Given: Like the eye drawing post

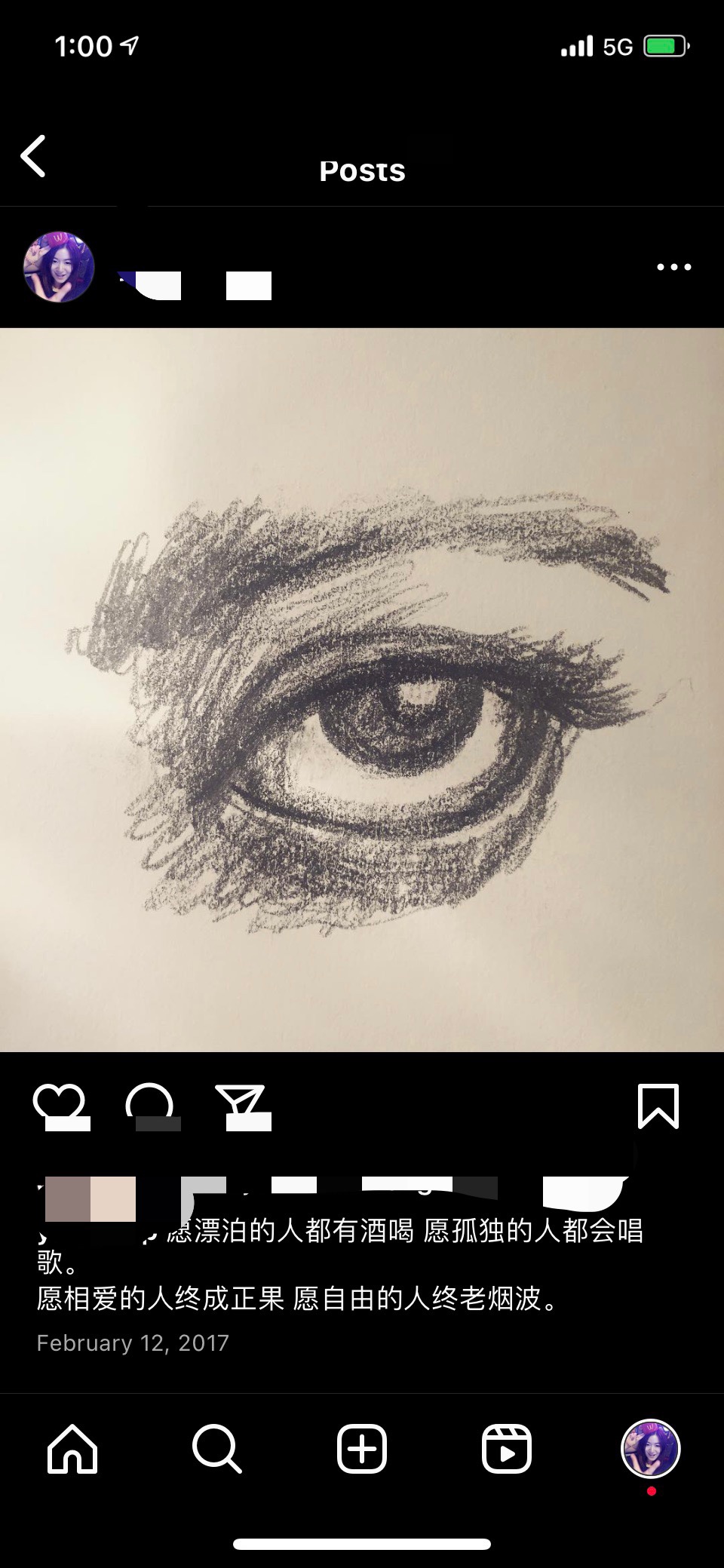Looking at the screenshot, I should point(60,1104).
